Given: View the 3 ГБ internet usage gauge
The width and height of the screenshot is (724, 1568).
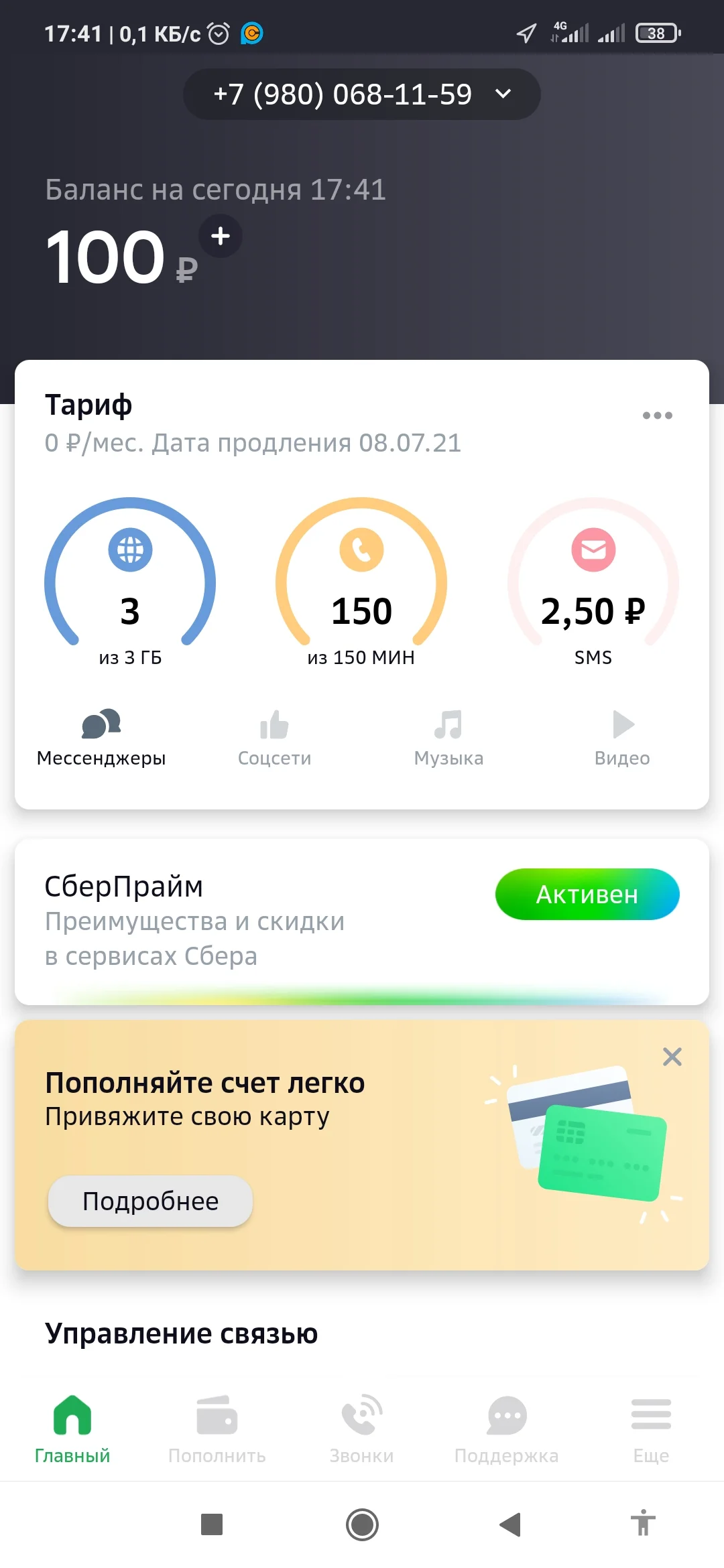Looking at the screenshot, I should pos(130,582).
